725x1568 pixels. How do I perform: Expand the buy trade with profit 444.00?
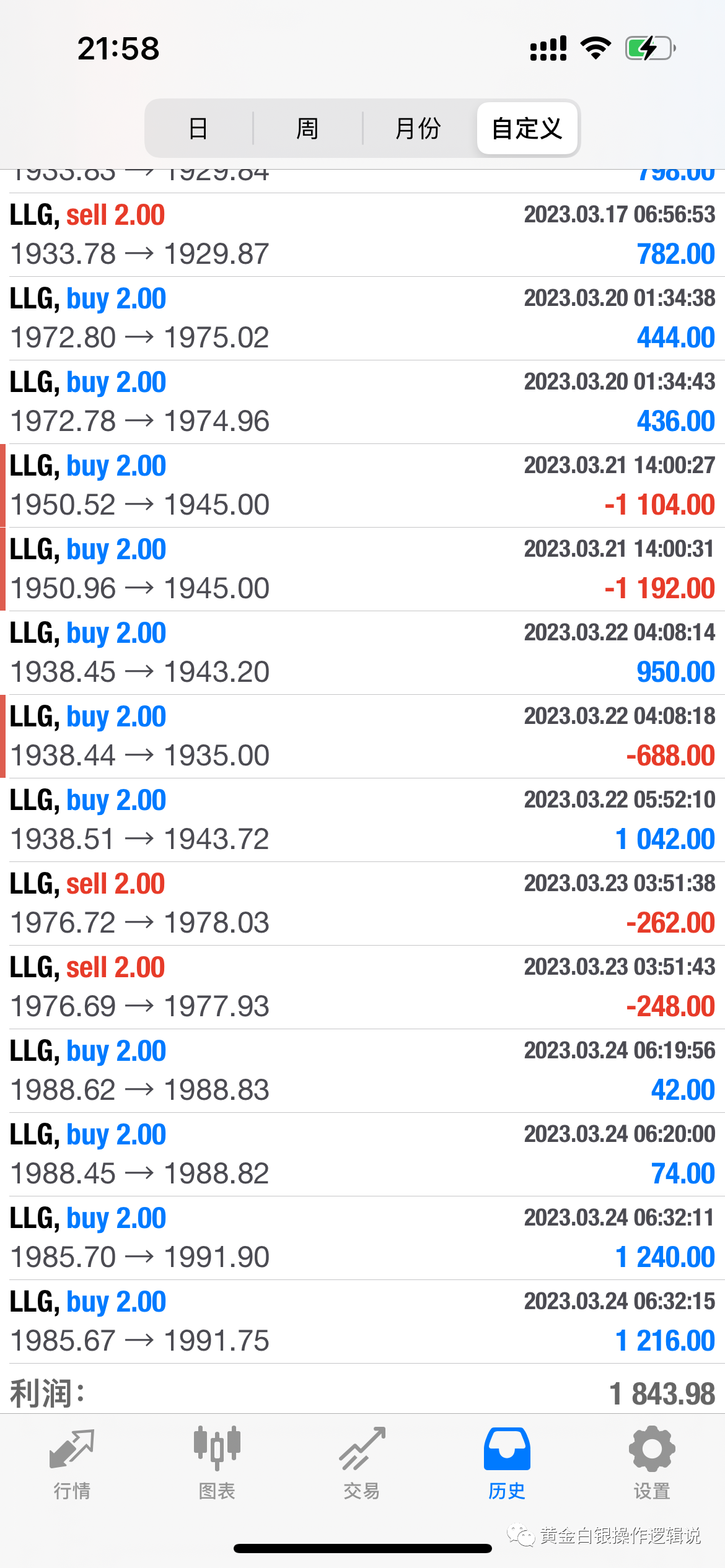click(362, 318)
